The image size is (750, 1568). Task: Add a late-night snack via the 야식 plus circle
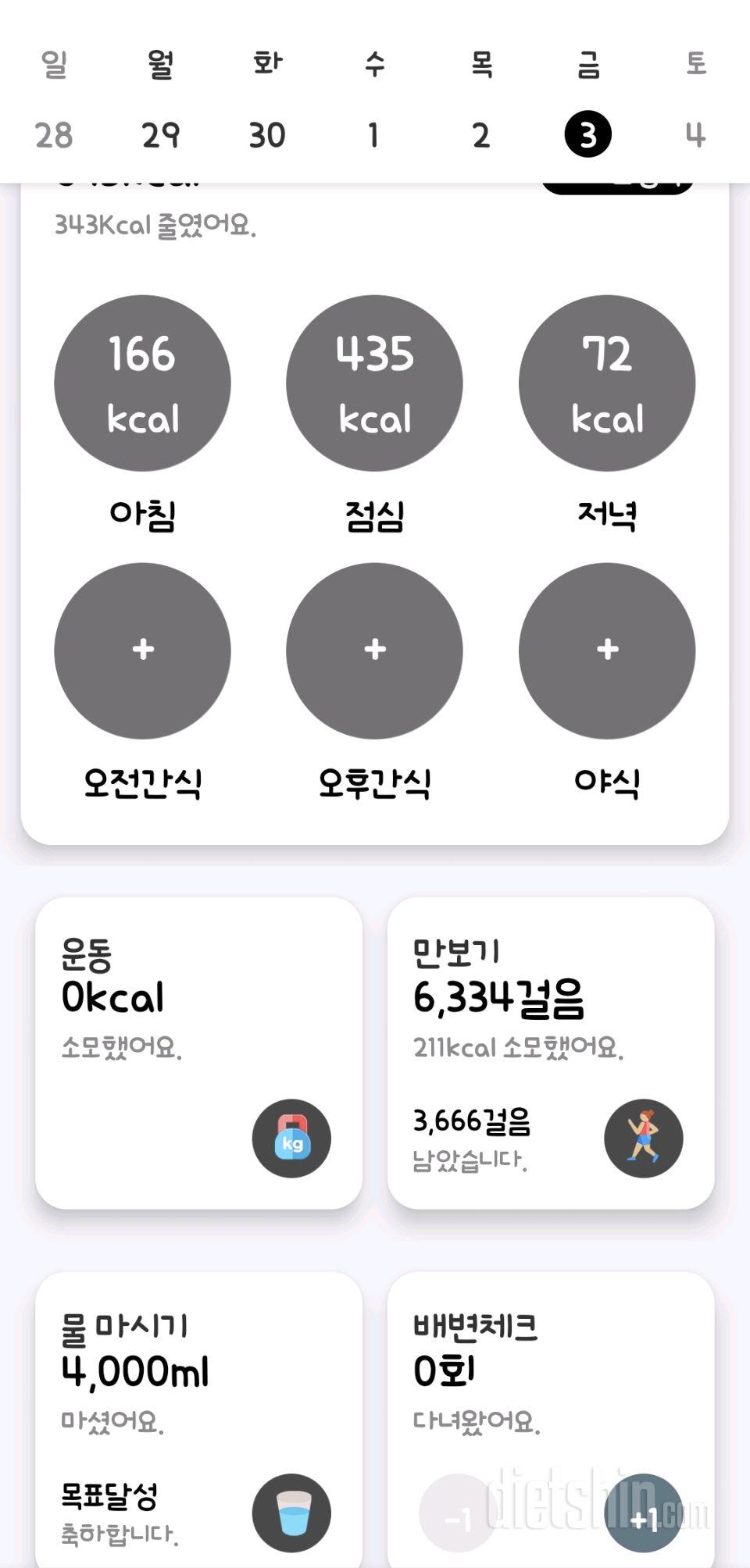click(x=607, y=650)
